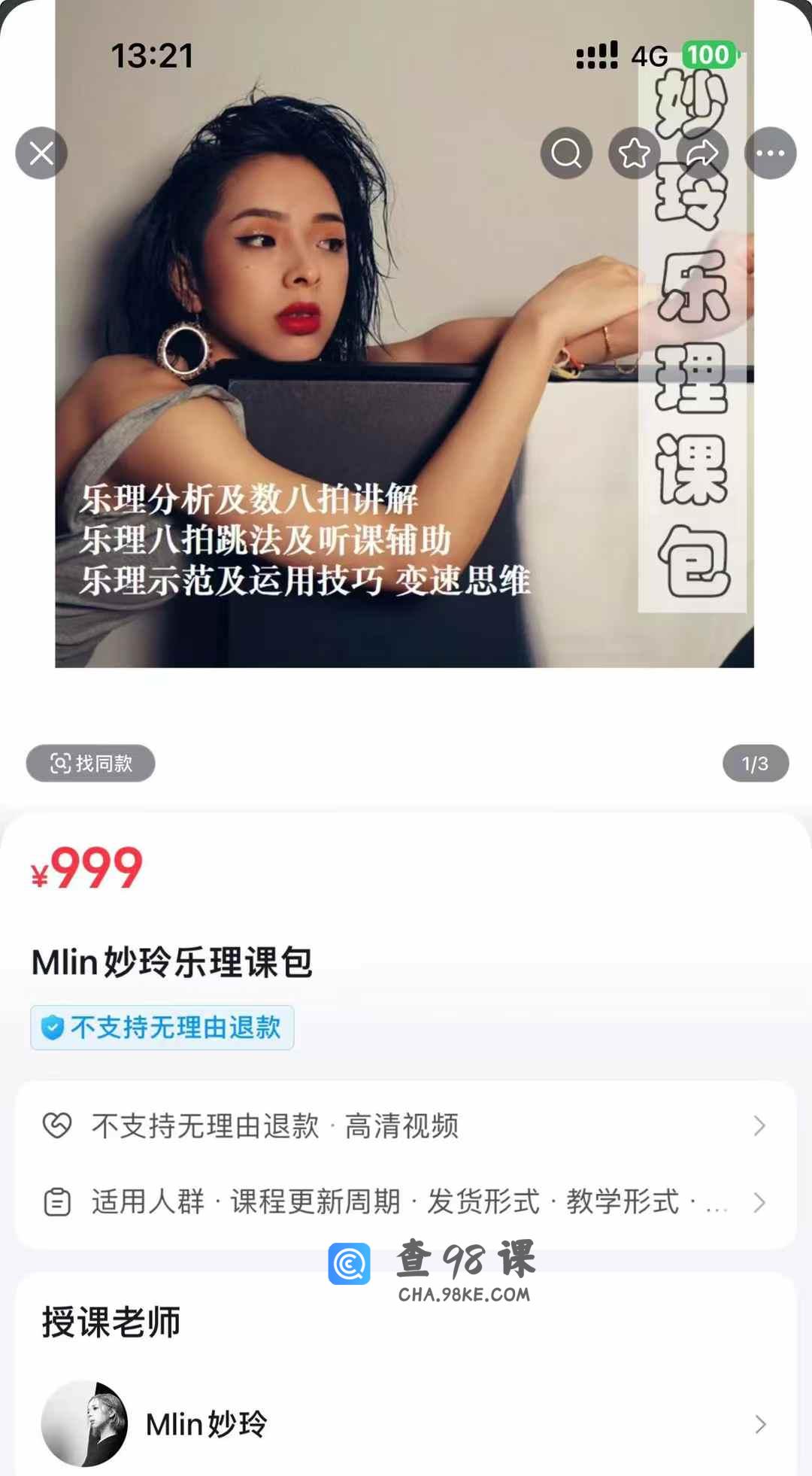Share this course
Screen dimensions: 812x1476
[x=702, y=153]
